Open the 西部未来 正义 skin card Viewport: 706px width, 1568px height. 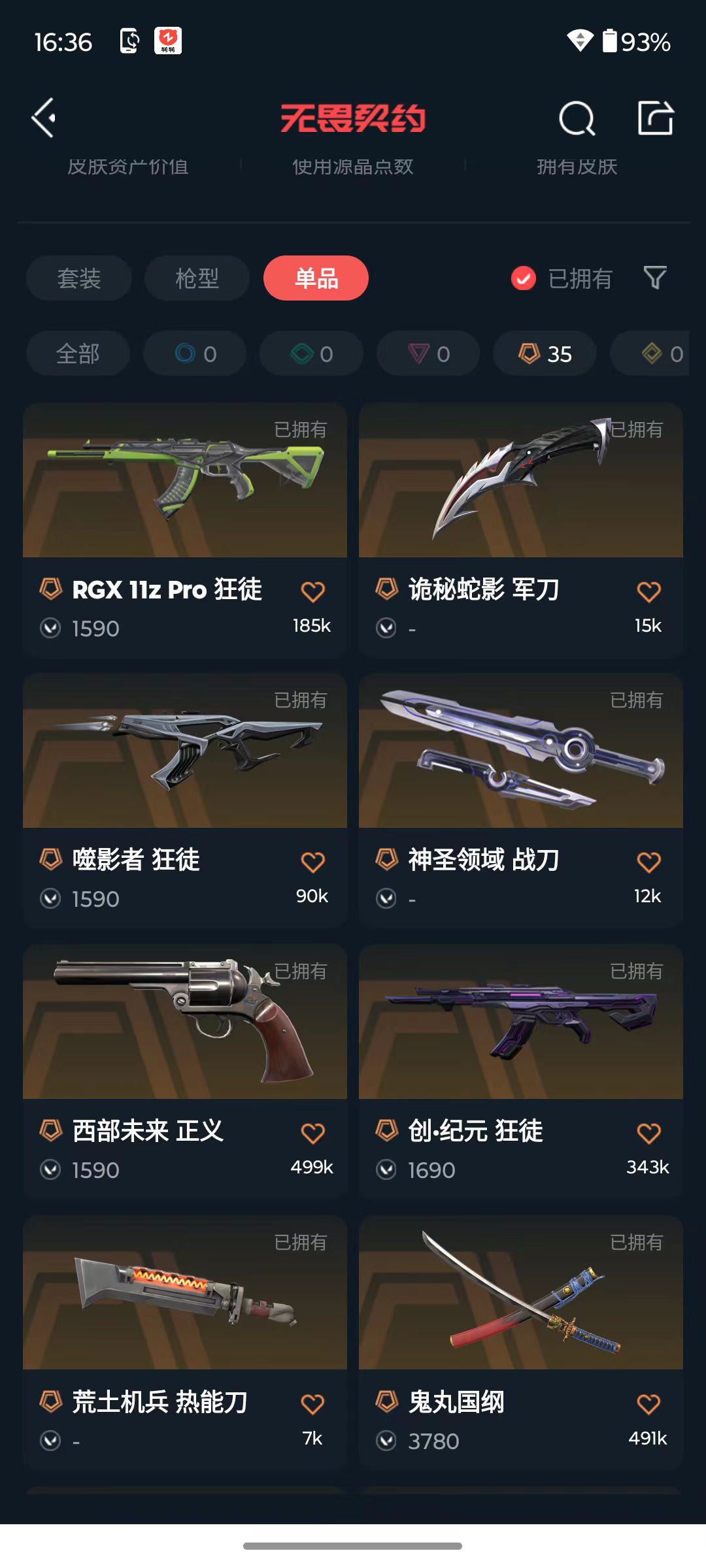pos(185,1071)
